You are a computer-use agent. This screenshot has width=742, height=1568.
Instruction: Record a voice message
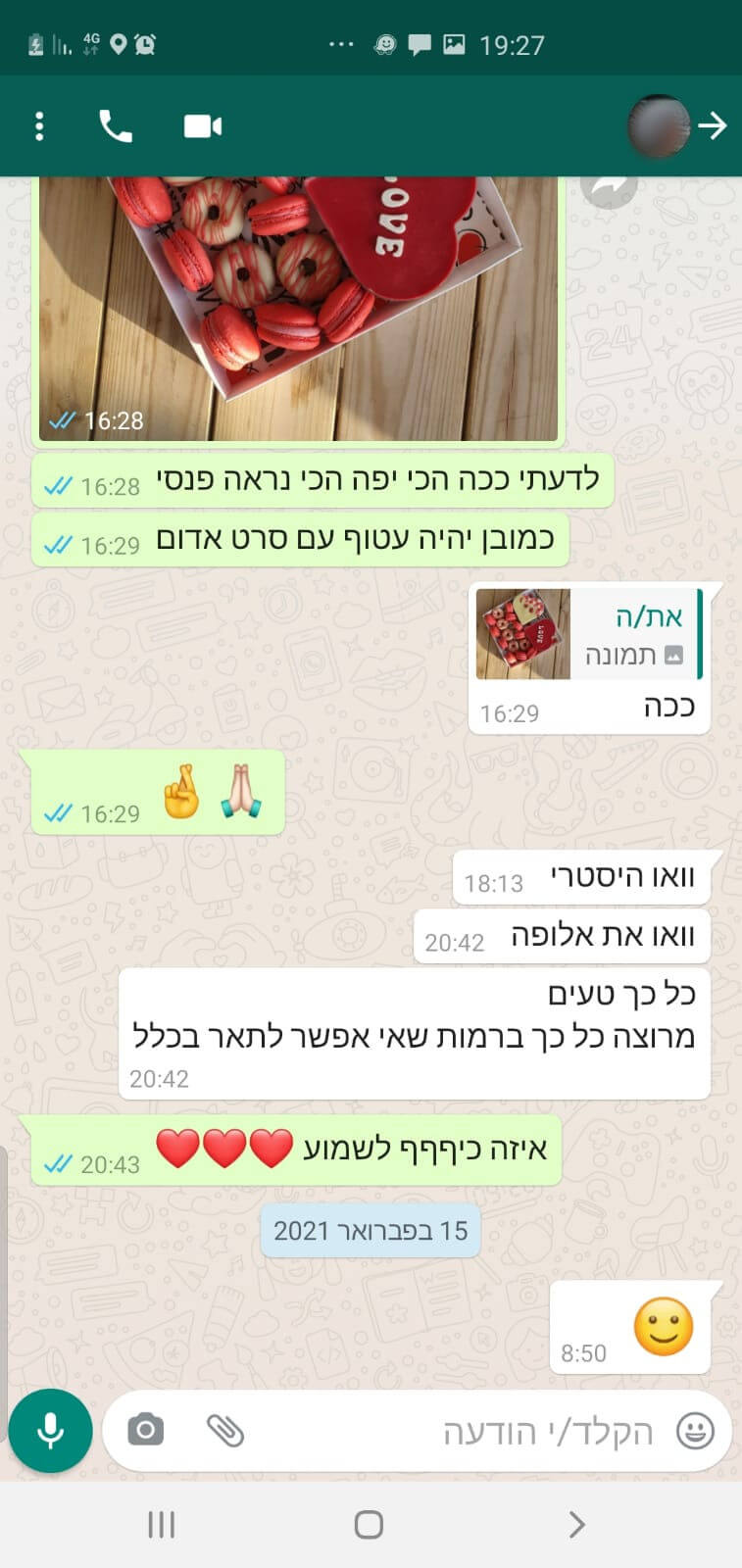point(51,1431)
